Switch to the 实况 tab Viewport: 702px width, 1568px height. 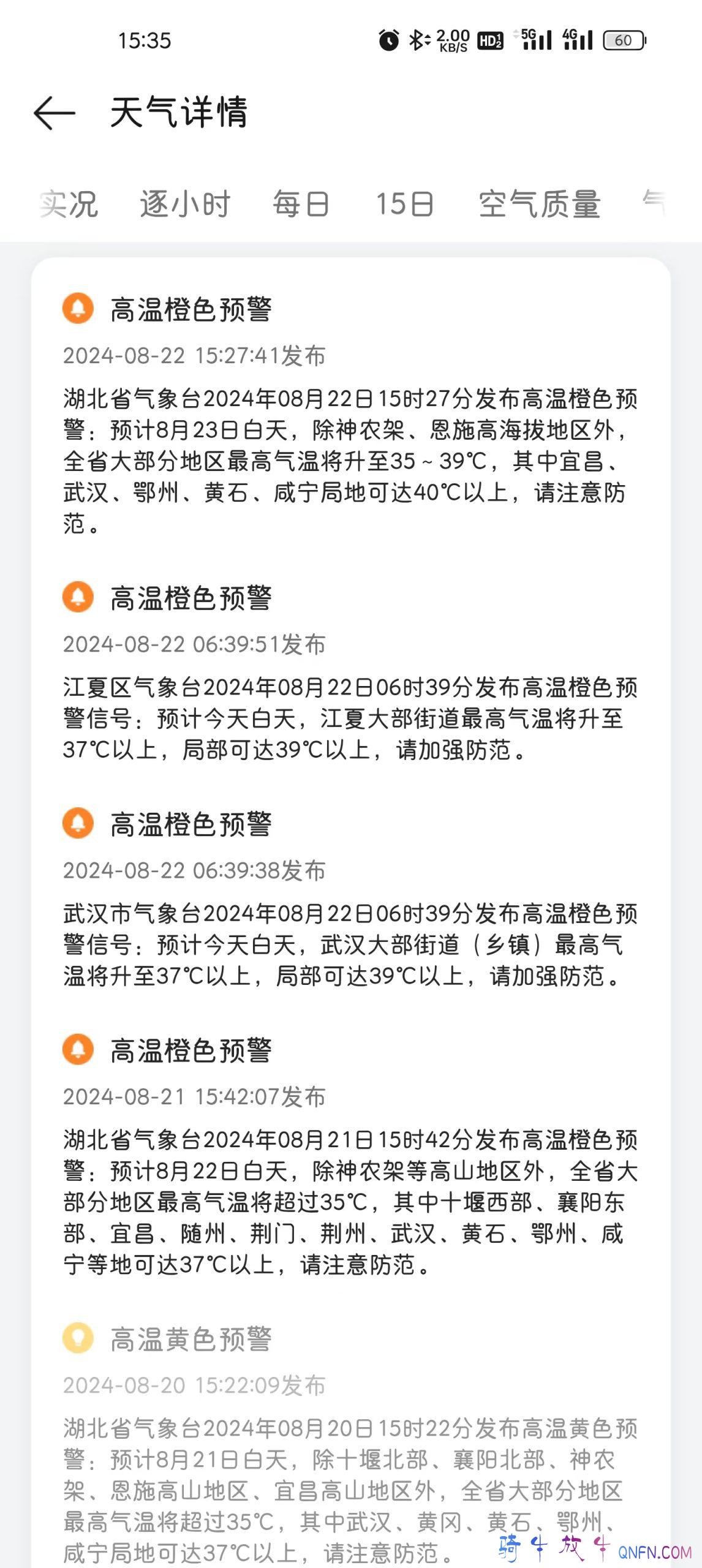point(69,204)
